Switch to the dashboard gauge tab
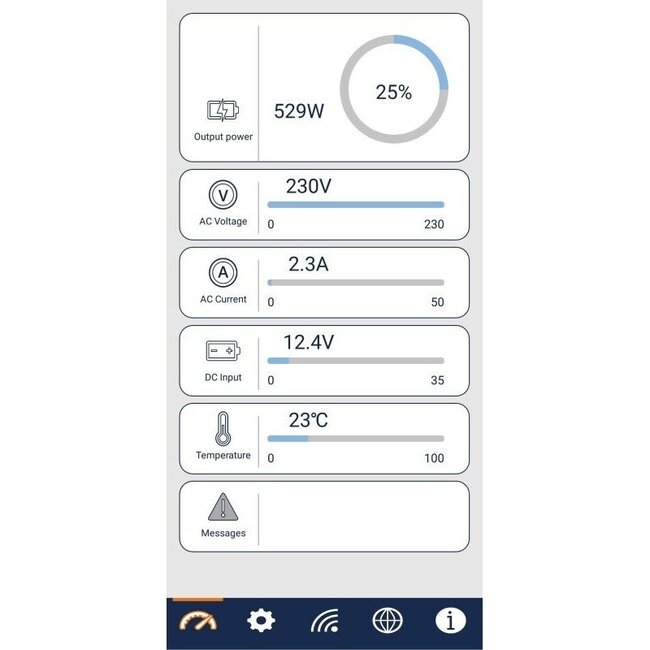This screenshot has width=650, height=650. pyautogui.click(x=197, y=621)
